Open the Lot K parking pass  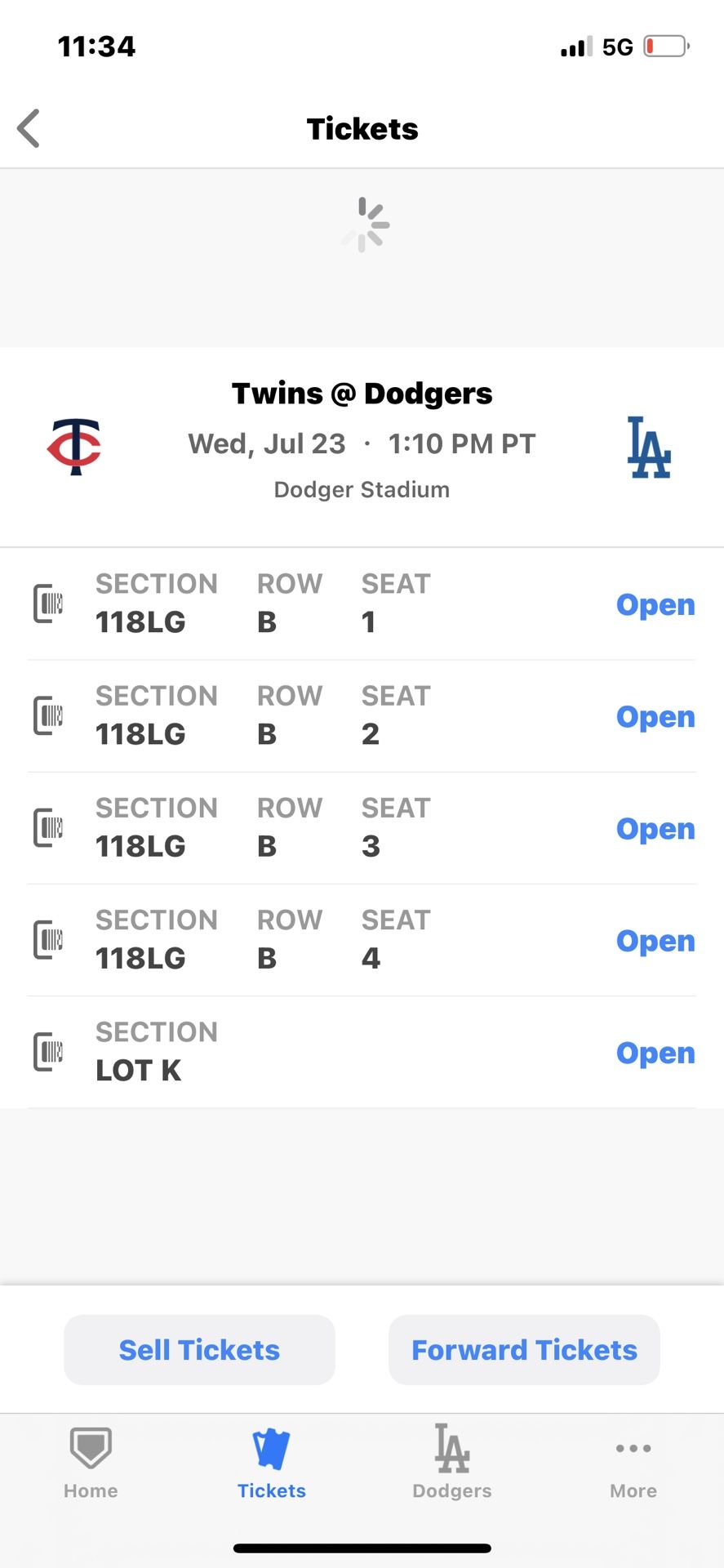[x=655, y=1053]
